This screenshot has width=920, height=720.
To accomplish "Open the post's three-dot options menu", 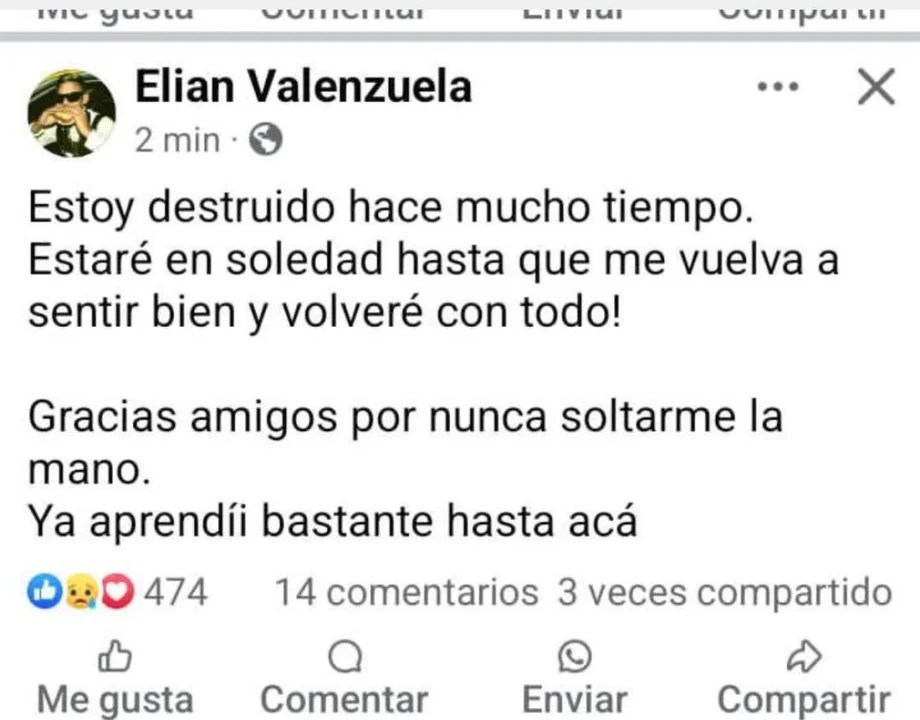I will pyautogui.click(x=778, y=88).
